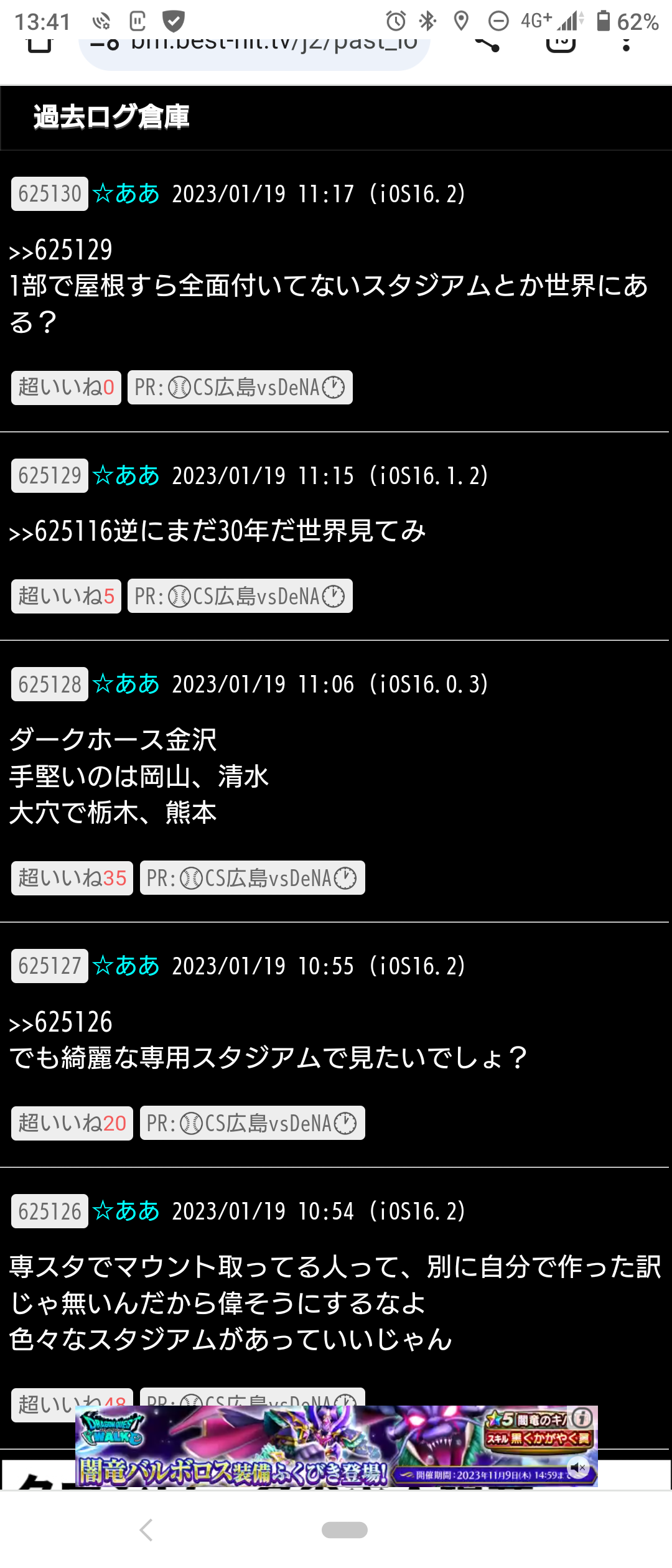Like post 625127 with 超いいね20
The width and height of the screenshot is (672, 1568).
72,1123
